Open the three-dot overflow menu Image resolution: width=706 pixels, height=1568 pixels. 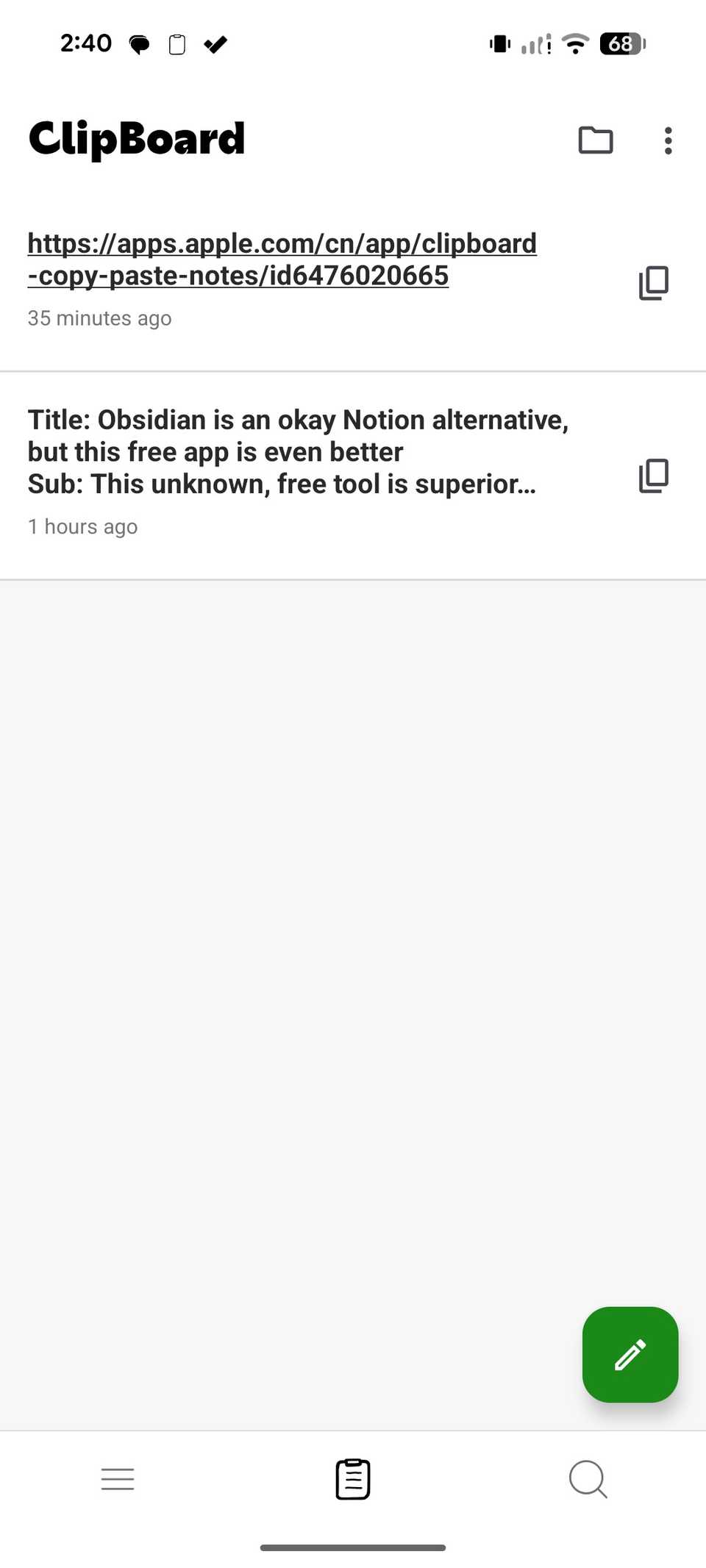(668, 140)
